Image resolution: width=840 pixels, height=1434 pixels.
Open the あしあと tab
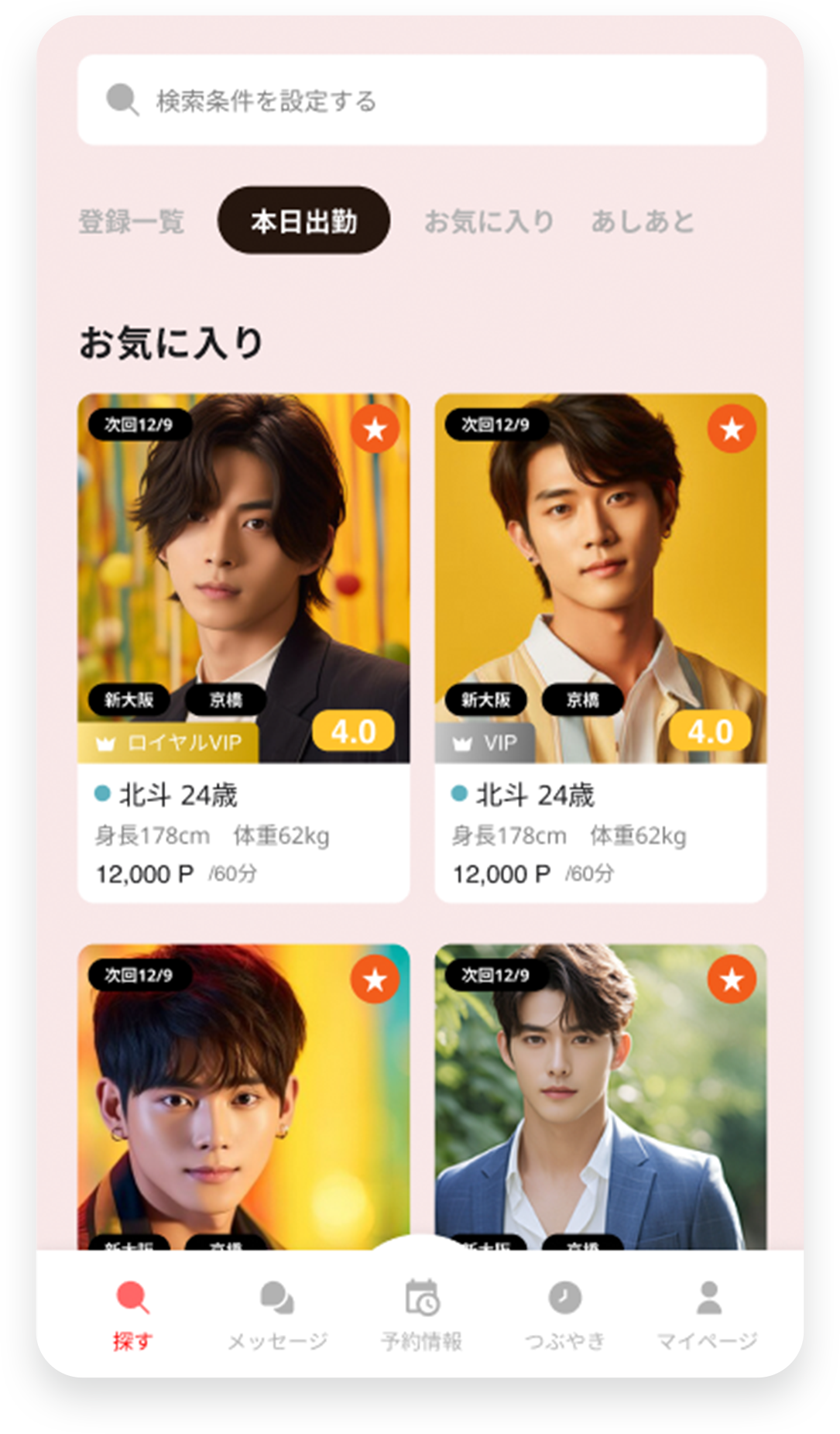click(x=642, y=221)
